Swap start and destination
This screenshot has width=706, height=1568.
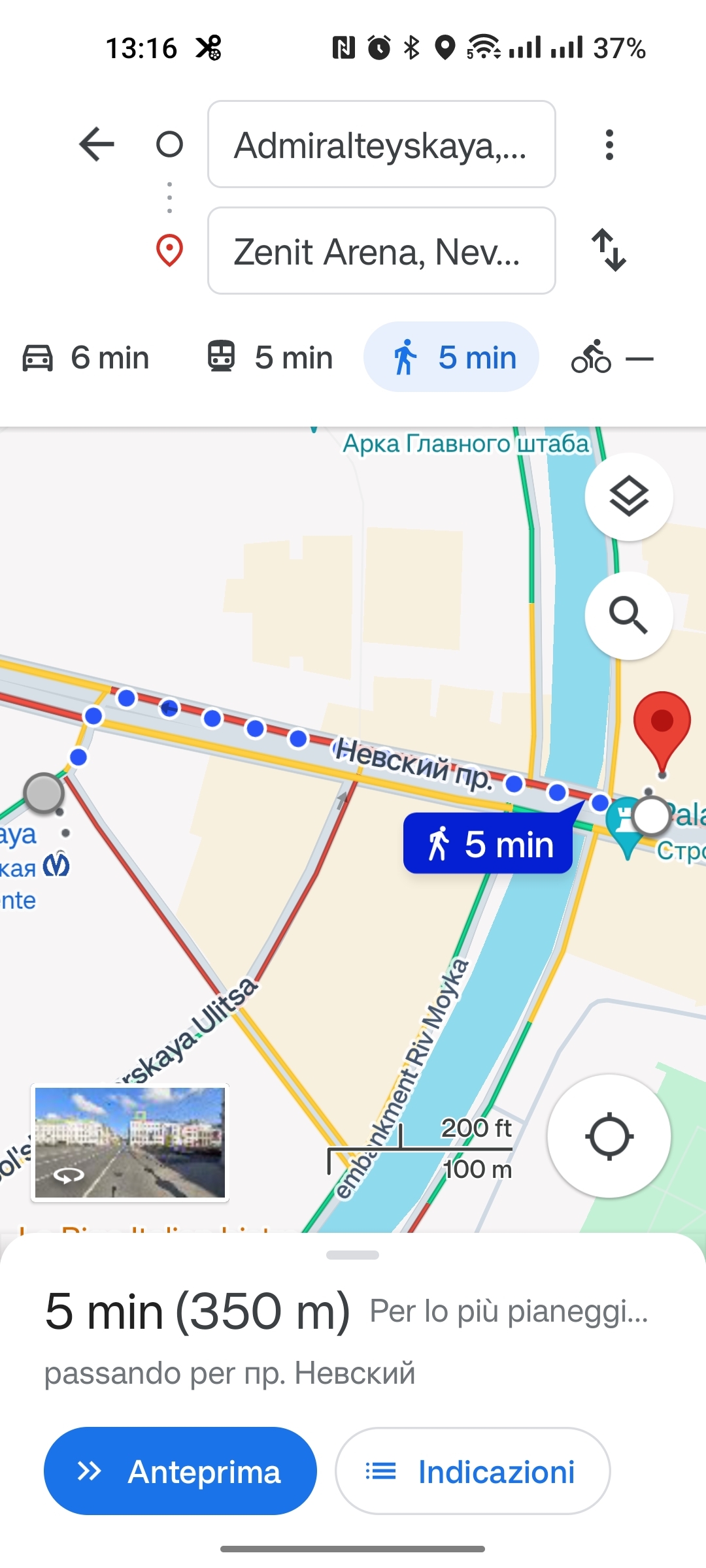pos(609,250)
